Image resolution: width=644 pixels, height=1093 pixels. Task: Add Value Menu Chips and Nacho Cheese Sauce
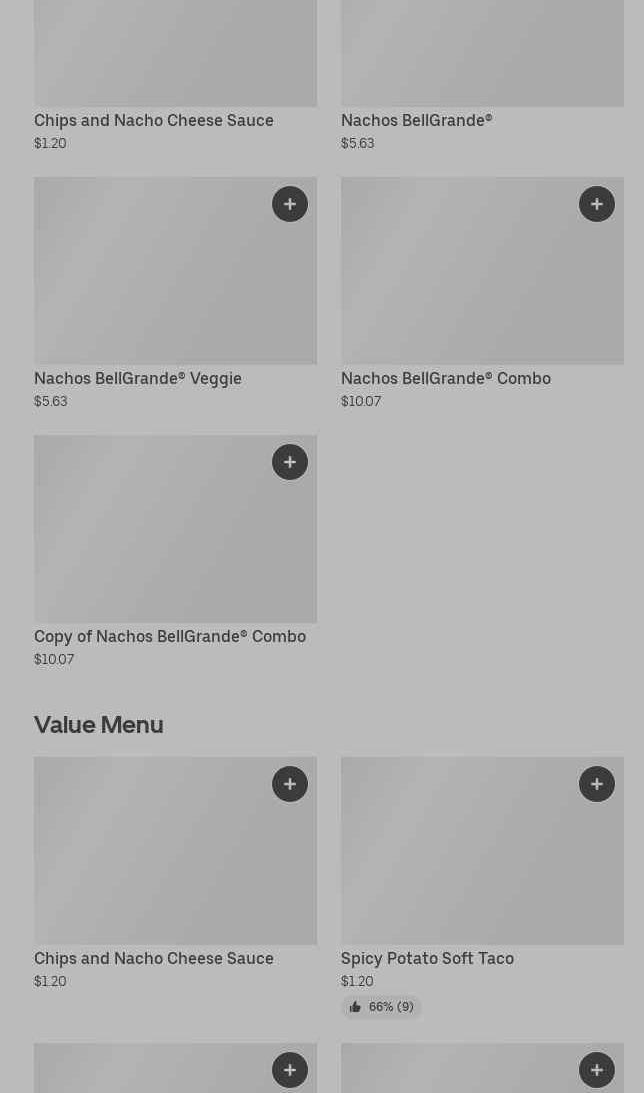[x=290, y=784]
